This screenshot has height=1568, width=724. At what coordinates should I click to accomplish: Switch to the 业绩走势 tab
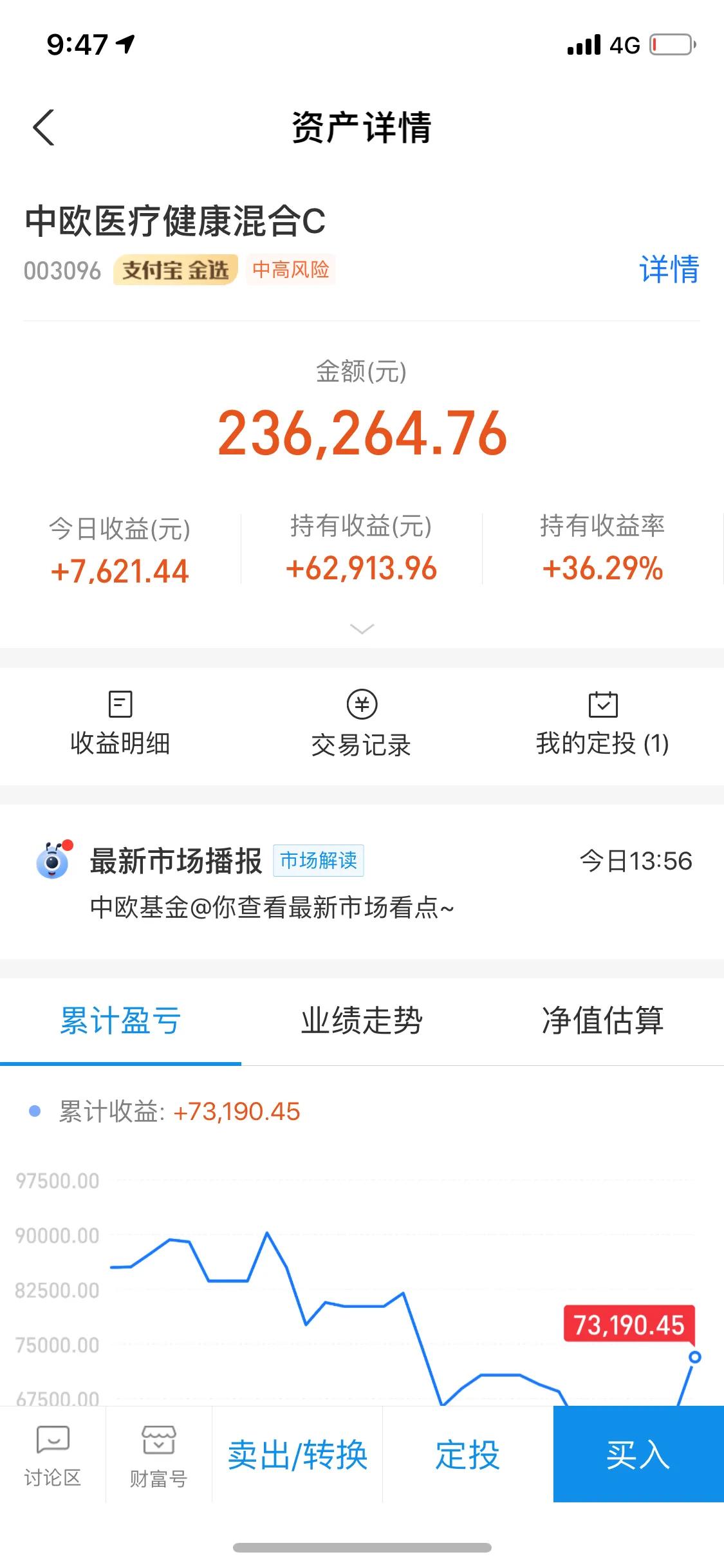(362, 1021)
